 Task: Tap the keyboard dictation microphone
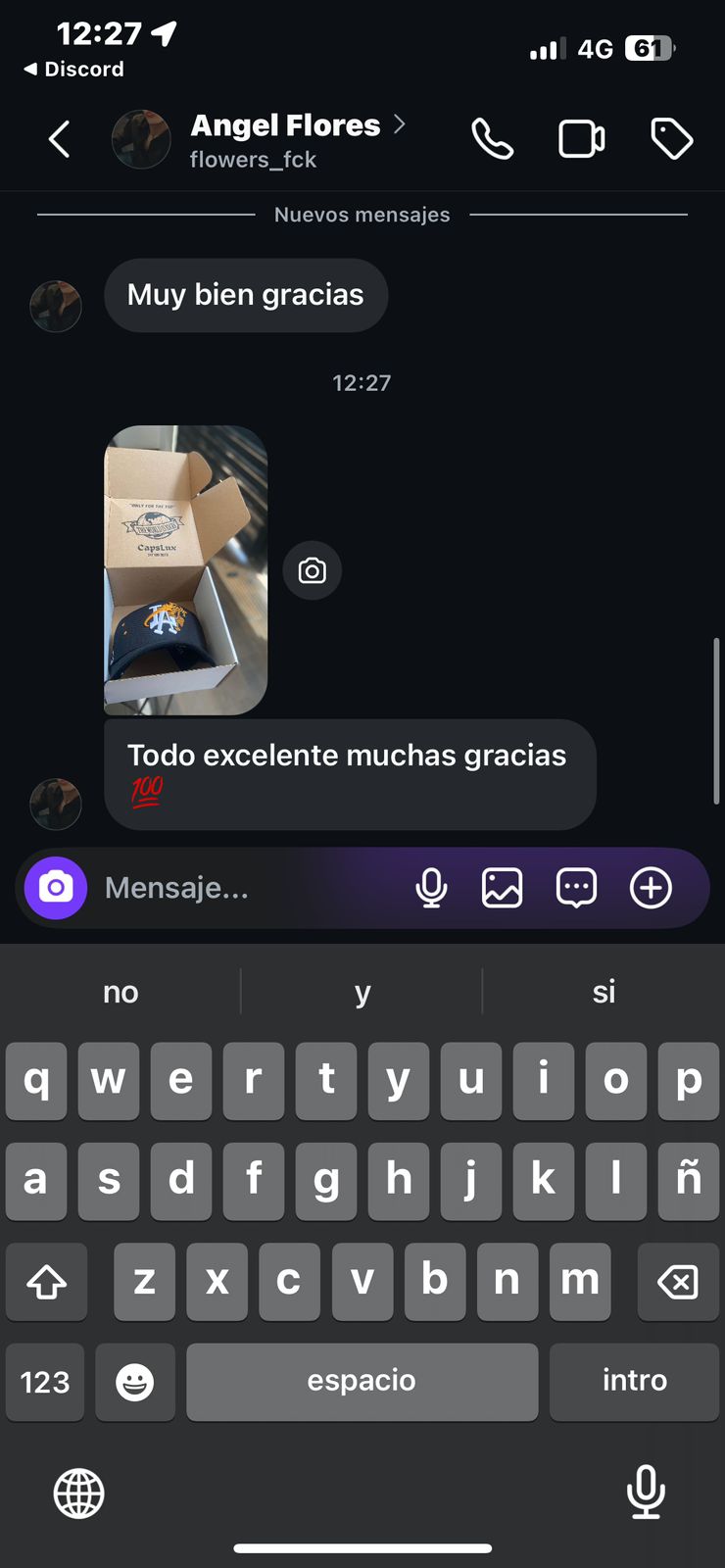click(646, 1492)
